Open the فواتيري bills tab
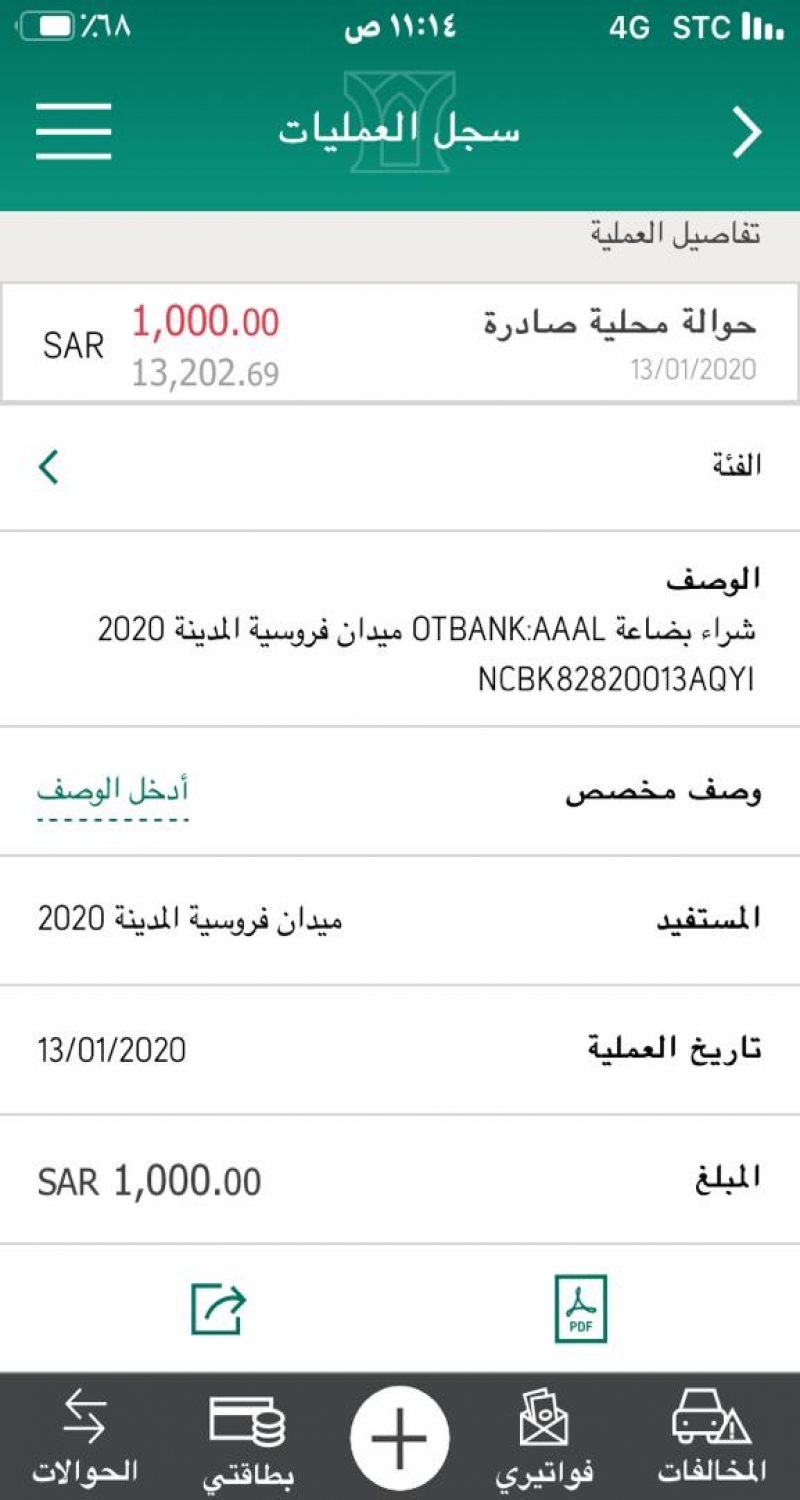The height and width of the screenshot is (1500, 800). [544, 1436]
